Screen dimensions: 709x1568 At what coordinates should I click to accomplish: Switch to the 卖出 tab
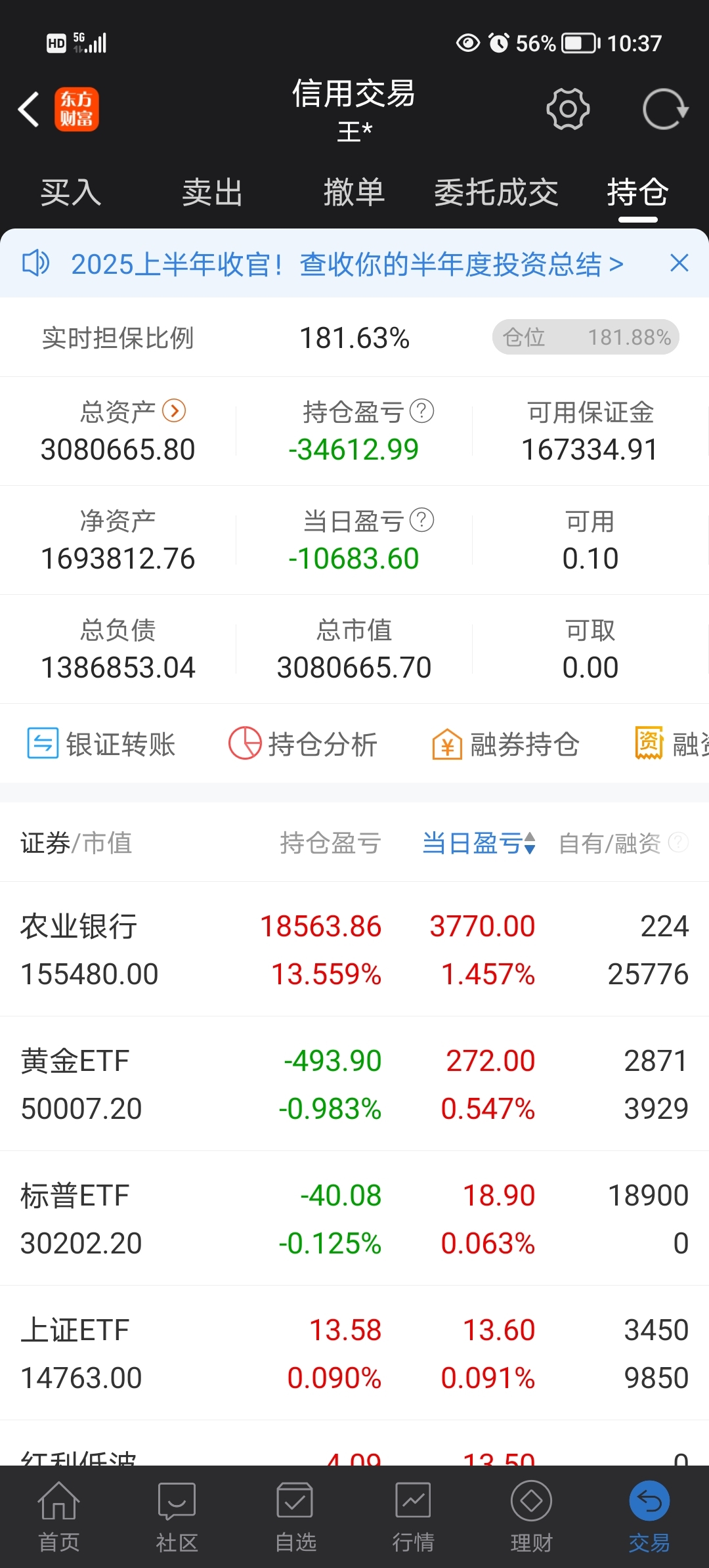[212, 192]
